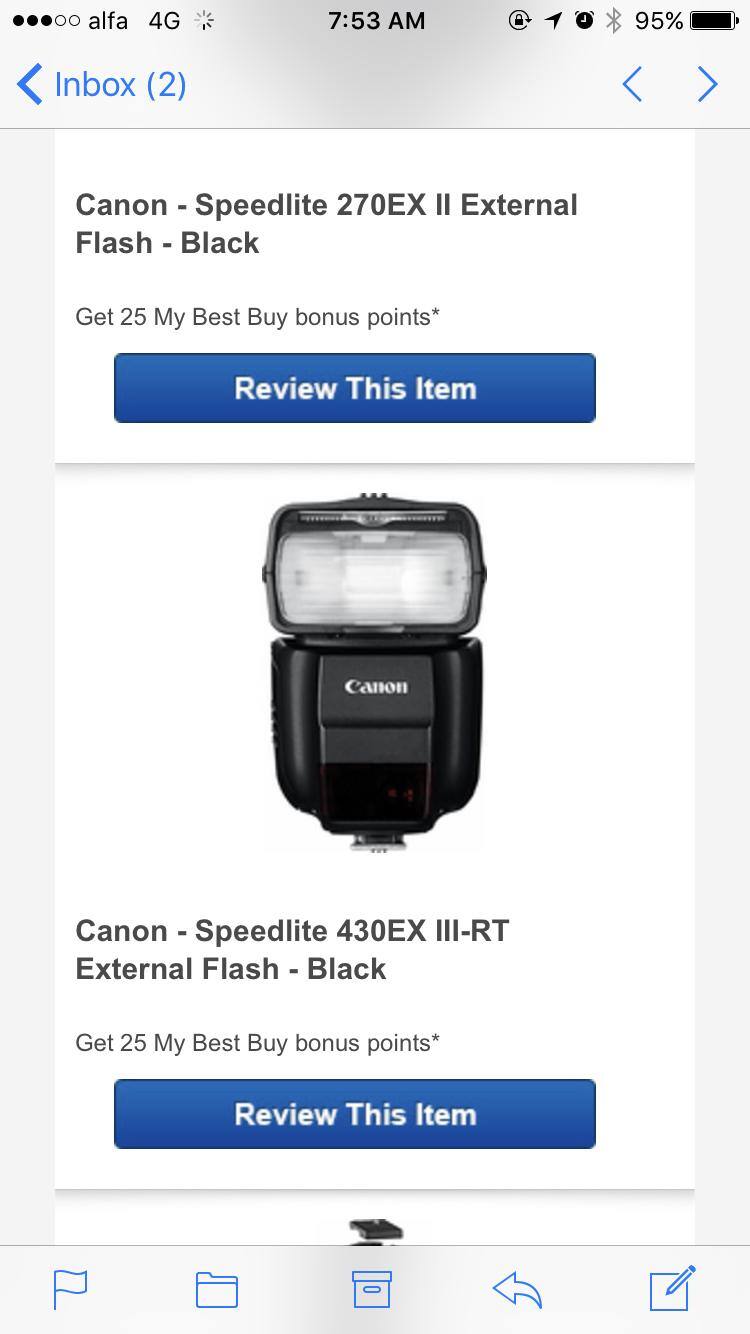The image size is (750, 1334).
Task: Open the Speedlite 430EX III-RT product image
Action: click(x=374, y=671)
